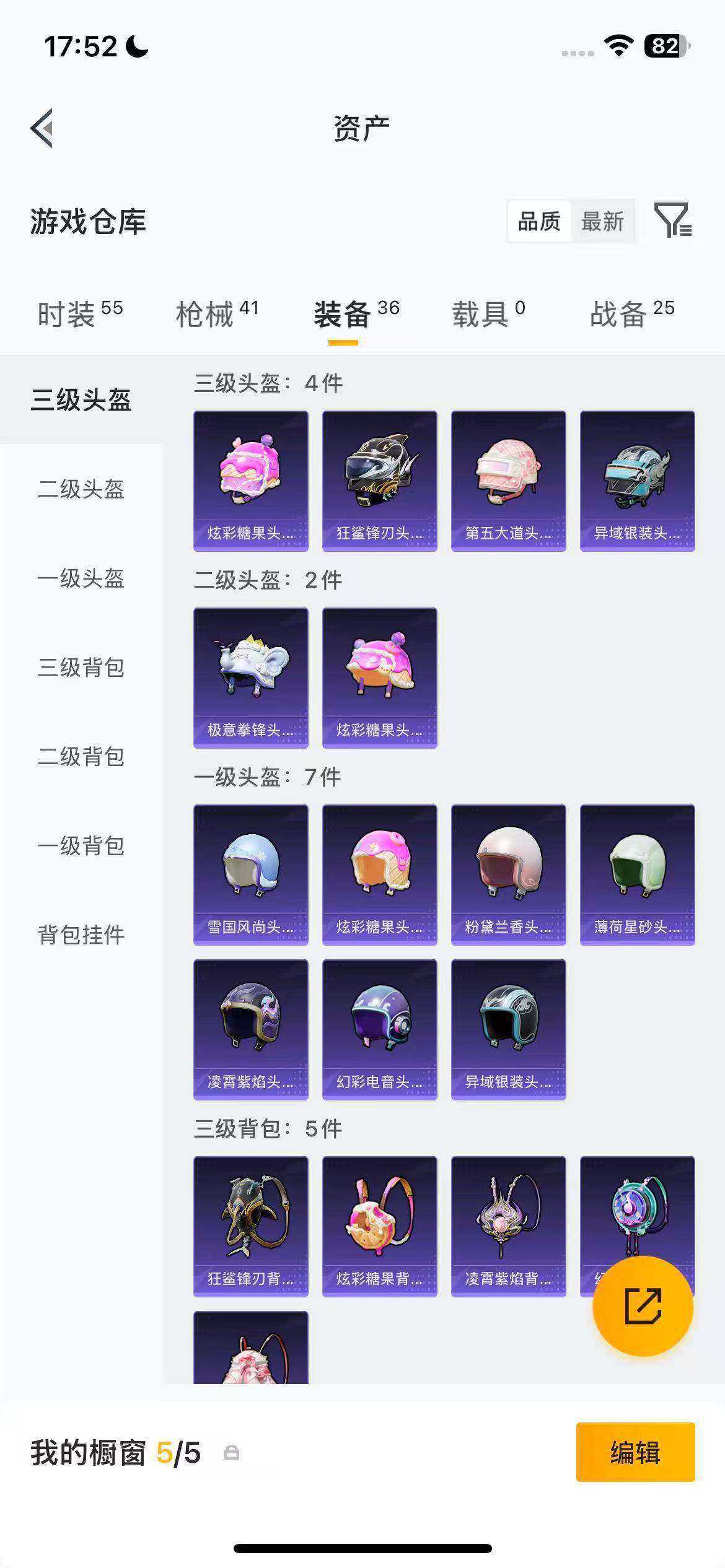Viewport: 725px width, 1568px height.
Task: Select the 战备 tab
Action: pyautogui.click(x=631, y=313)
